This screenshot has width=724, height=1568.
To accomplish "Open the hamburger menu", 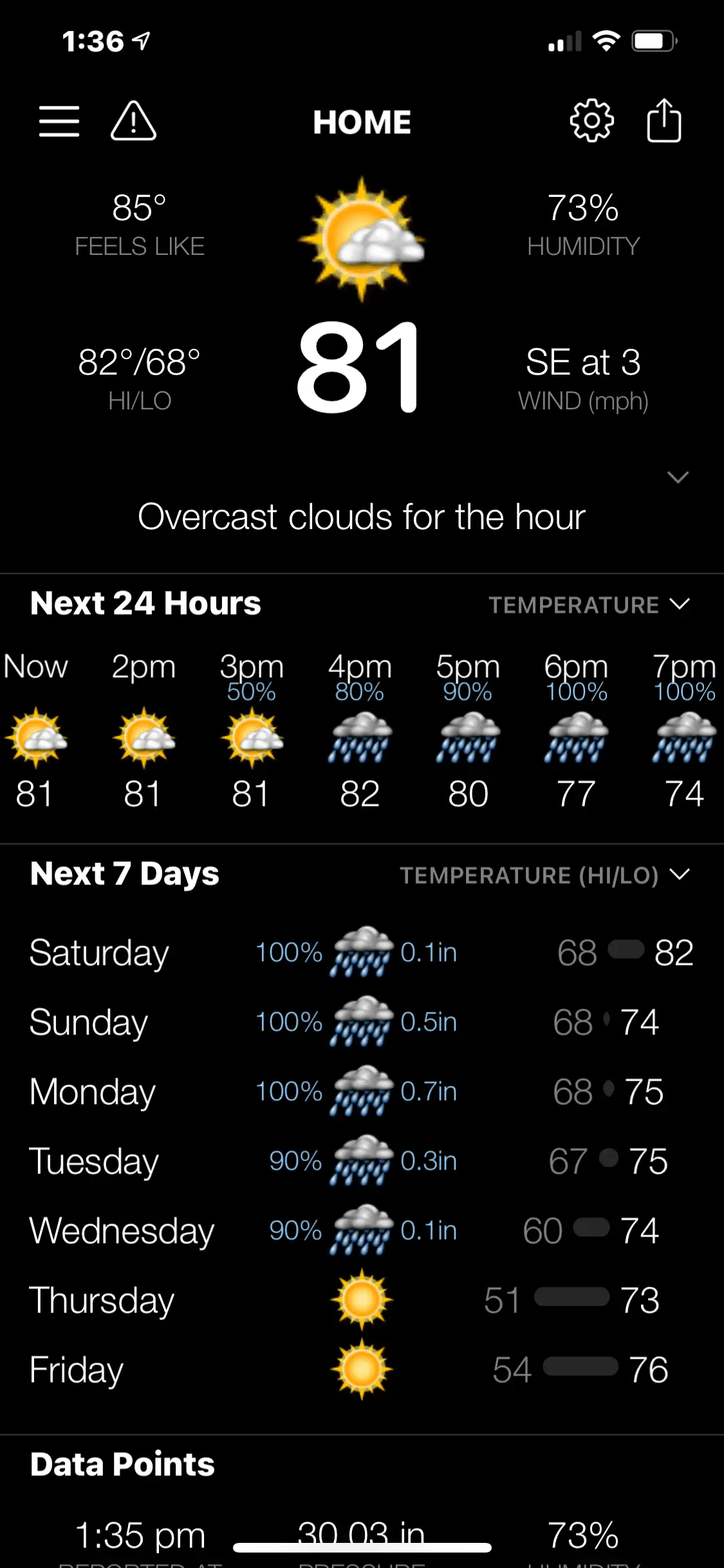I will click(59, 121).
